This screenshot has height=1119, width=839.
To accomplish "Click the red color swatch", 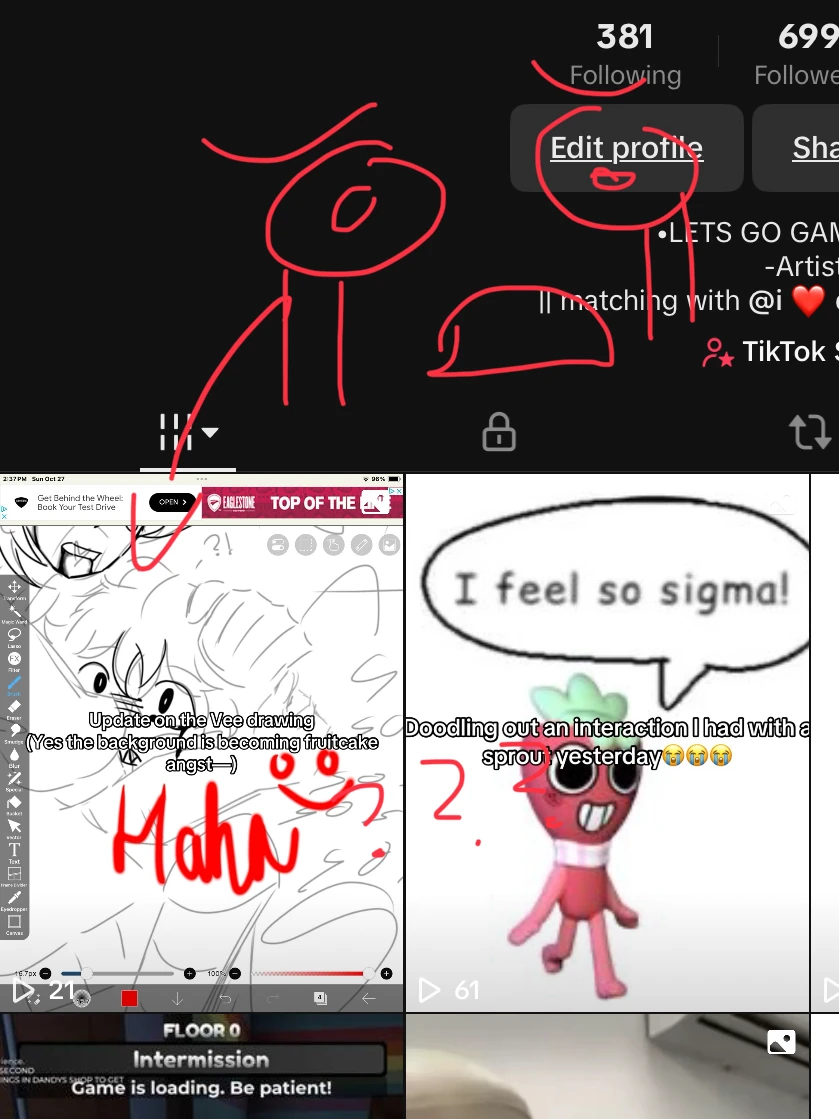I will click(130, 996).
